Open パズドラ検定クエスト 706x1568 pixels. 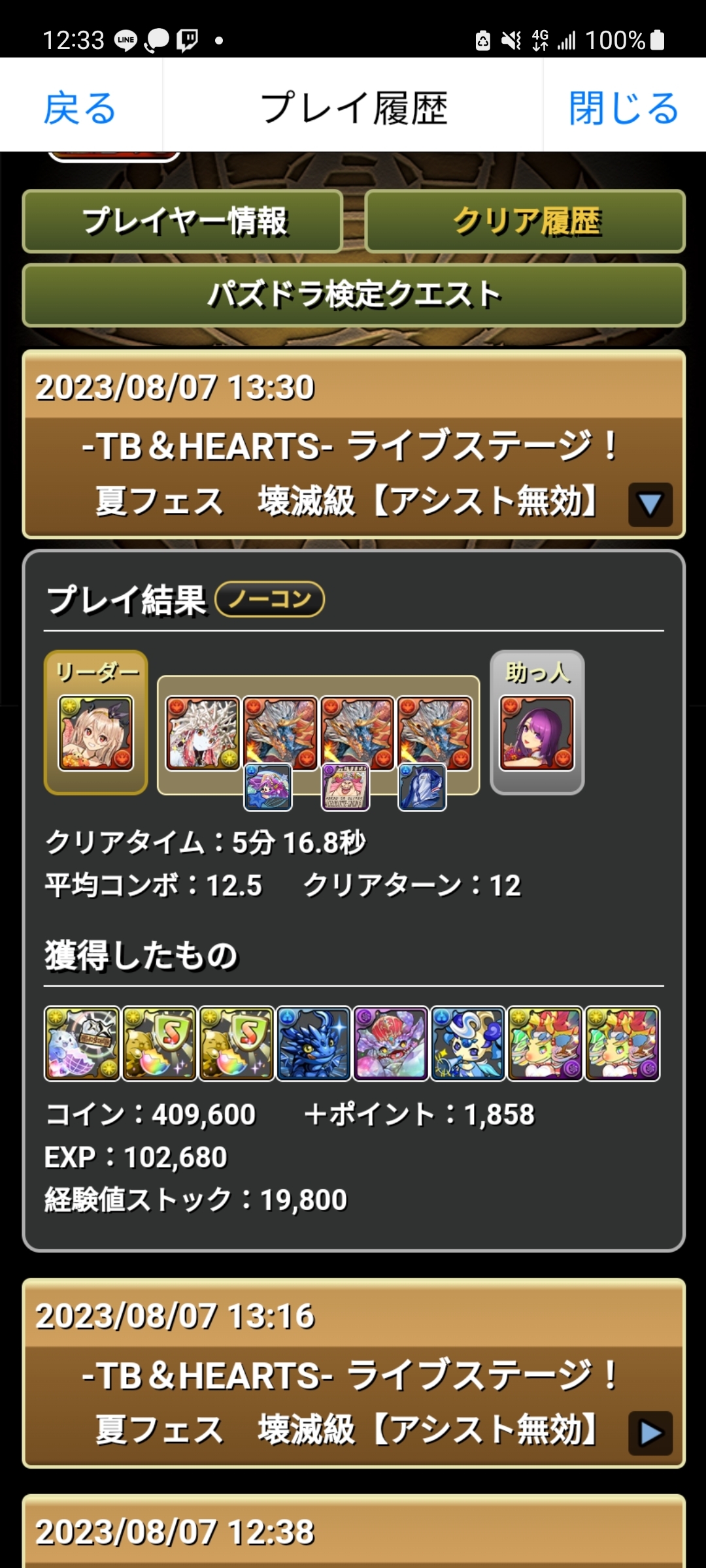[354, 295]
